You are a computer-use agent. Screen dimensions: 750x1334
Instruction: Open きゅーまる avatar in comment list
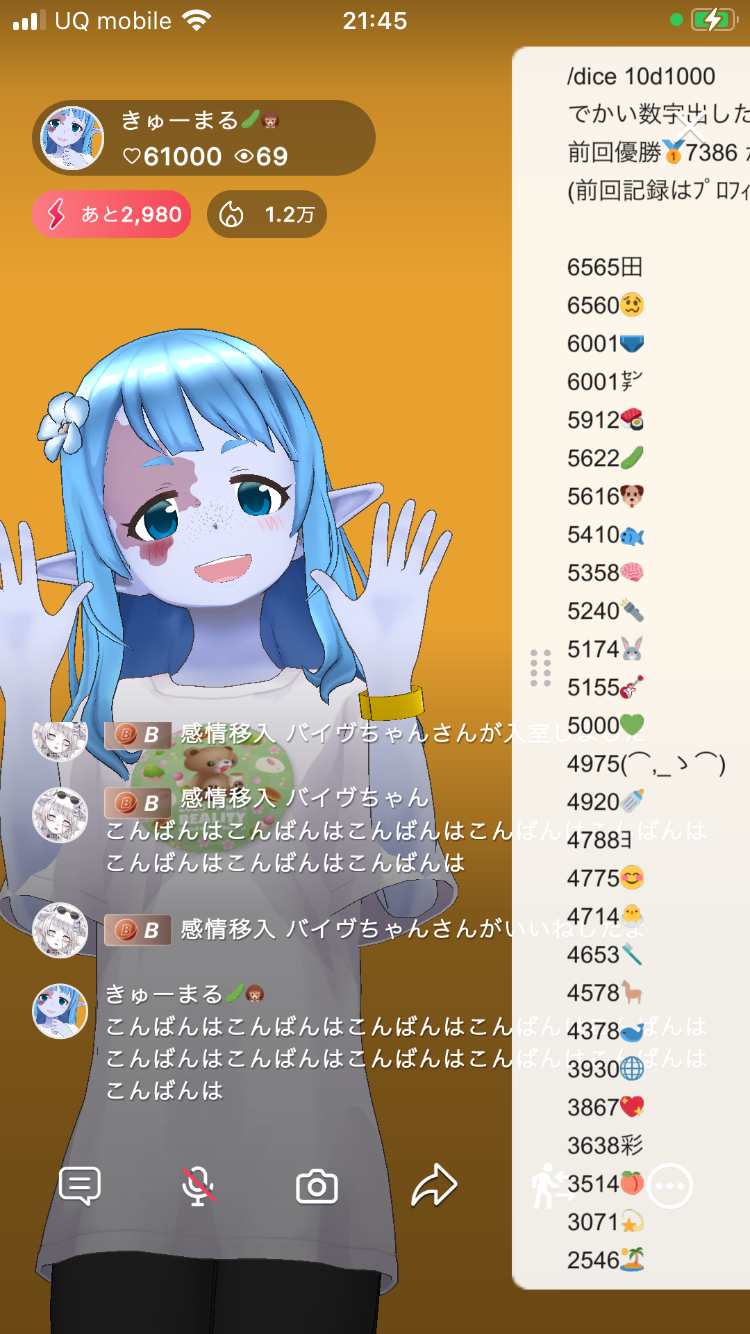[61, 1010]
